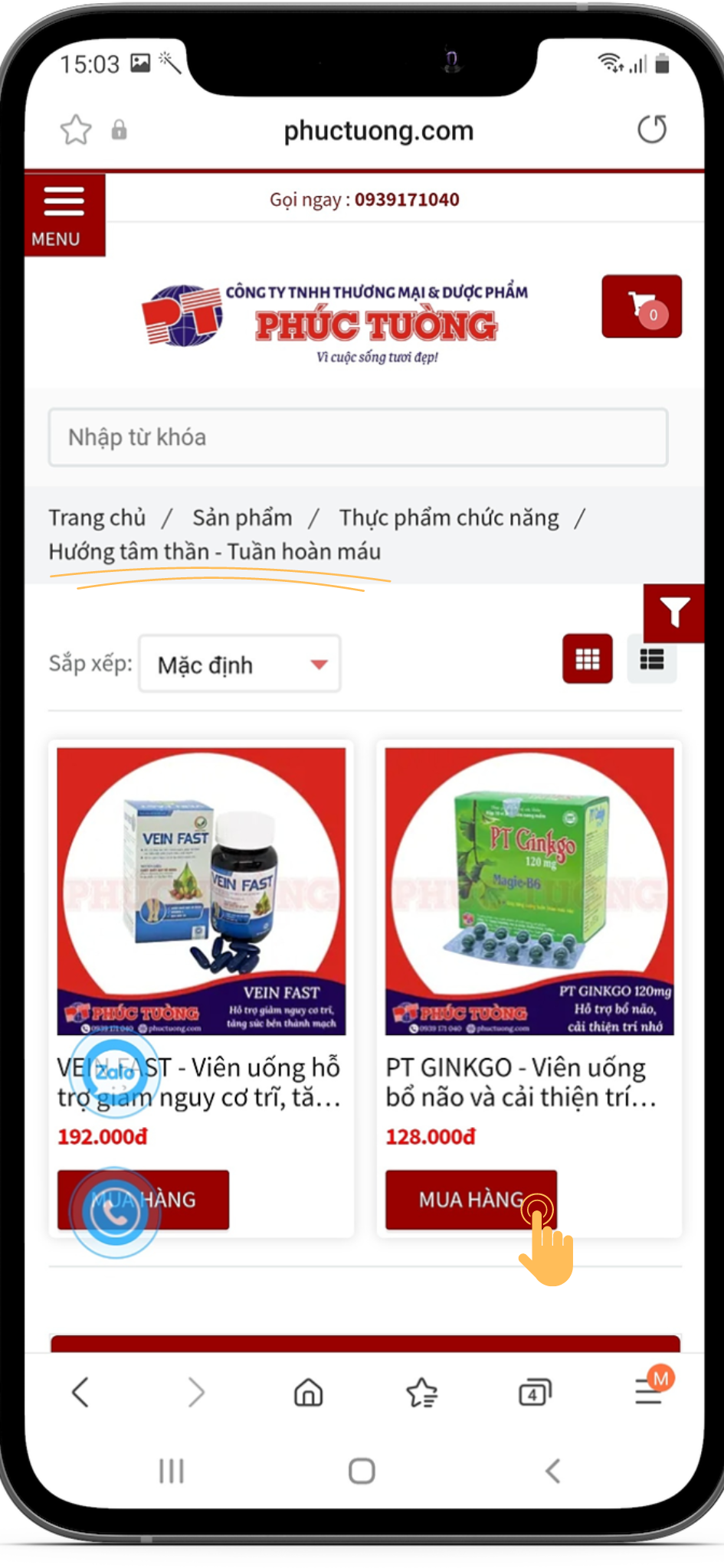
Task: Open browser tabs overview icon
Action: click(x=534, y=1392)
